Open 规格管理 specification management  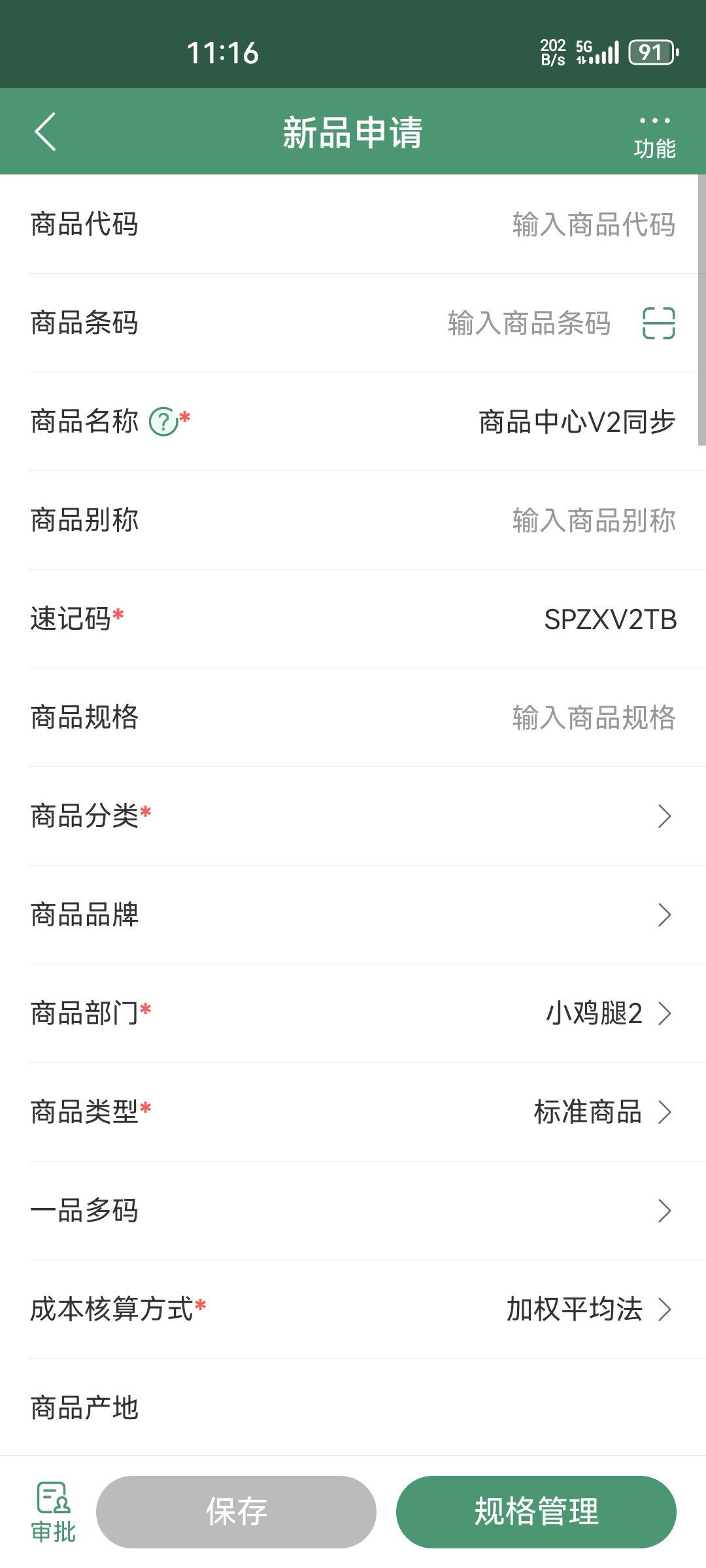pyautogui.click(x=536, y=1512)
